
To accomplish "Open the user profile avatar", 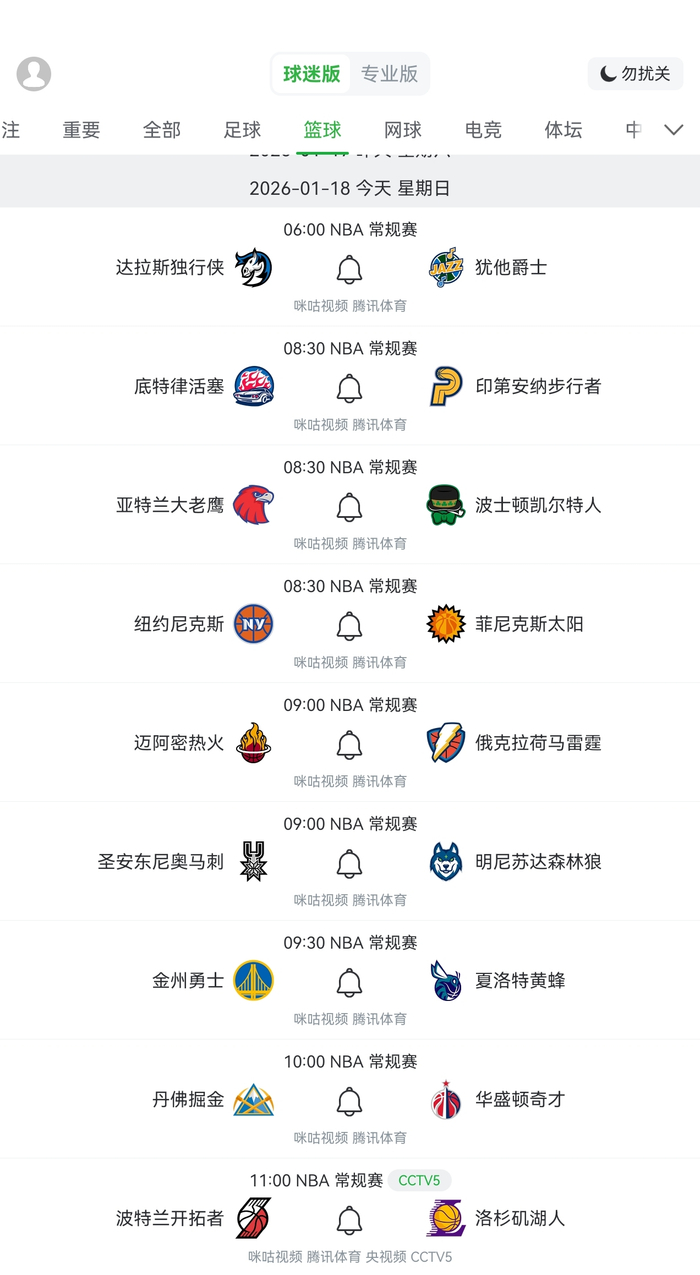I will click(34, 74).
